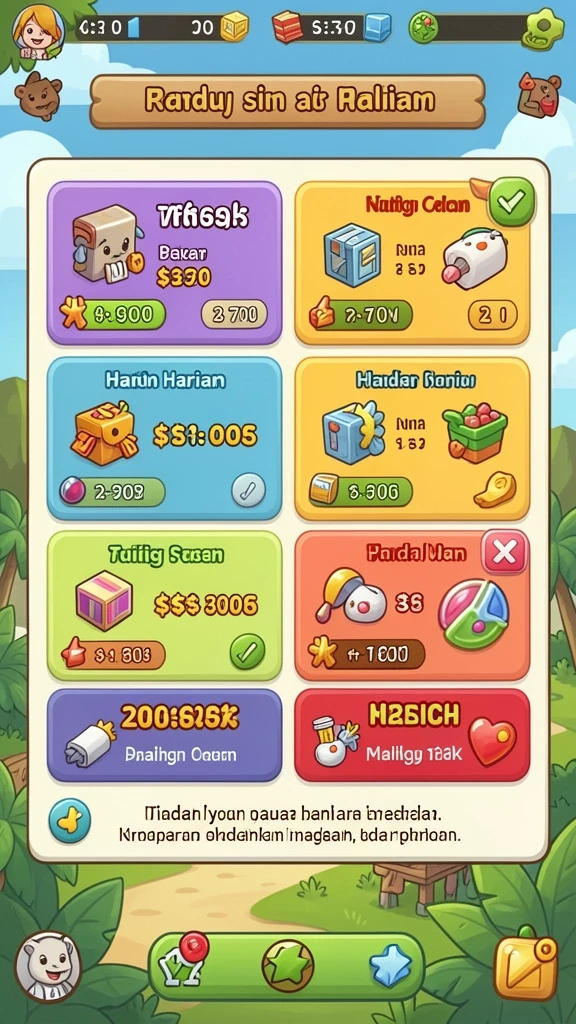The image size is (576, 1024).
Task: Tap the green gear-flower icon at top right
Action: 542,27
